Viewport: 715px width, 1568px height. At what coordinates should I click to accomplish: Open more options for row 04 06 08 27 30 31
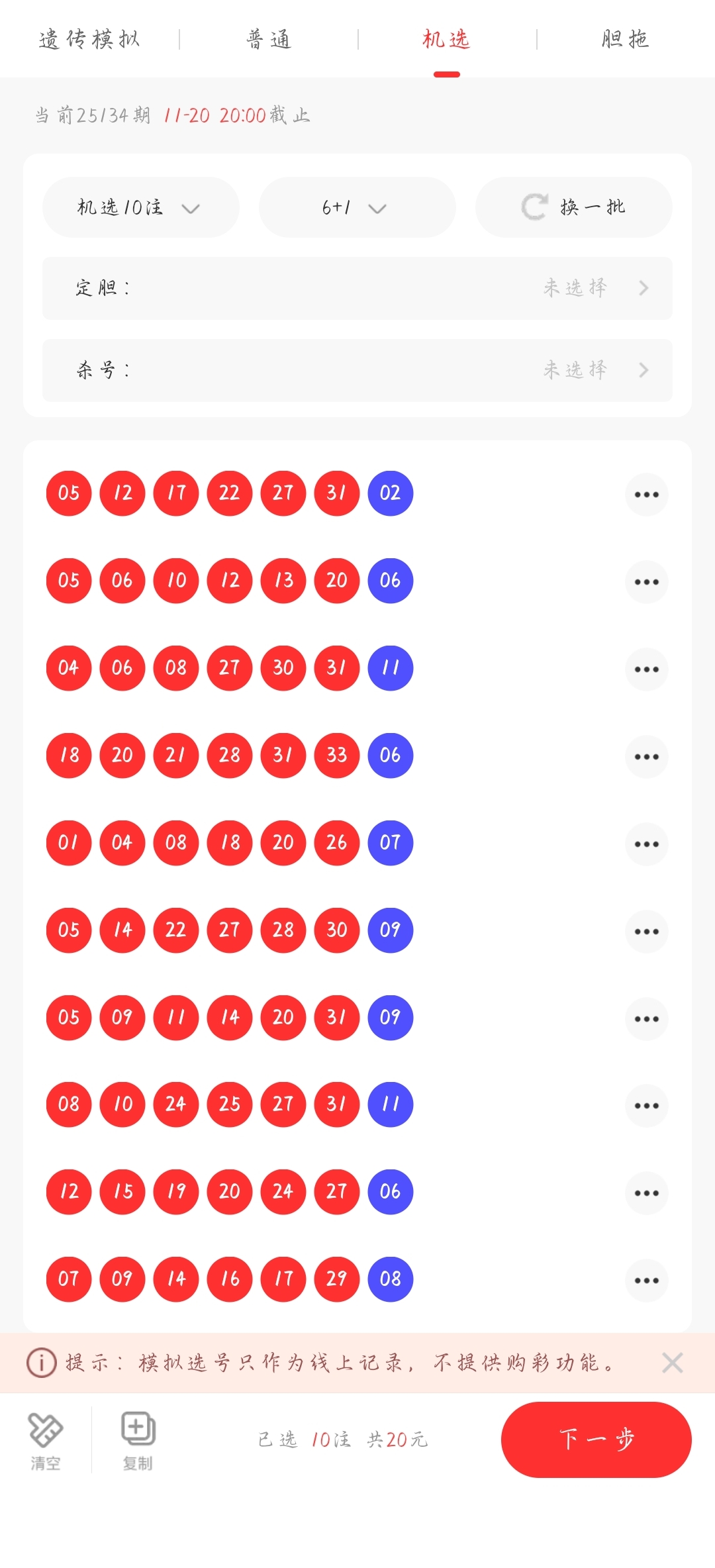[x=646, y=669]
